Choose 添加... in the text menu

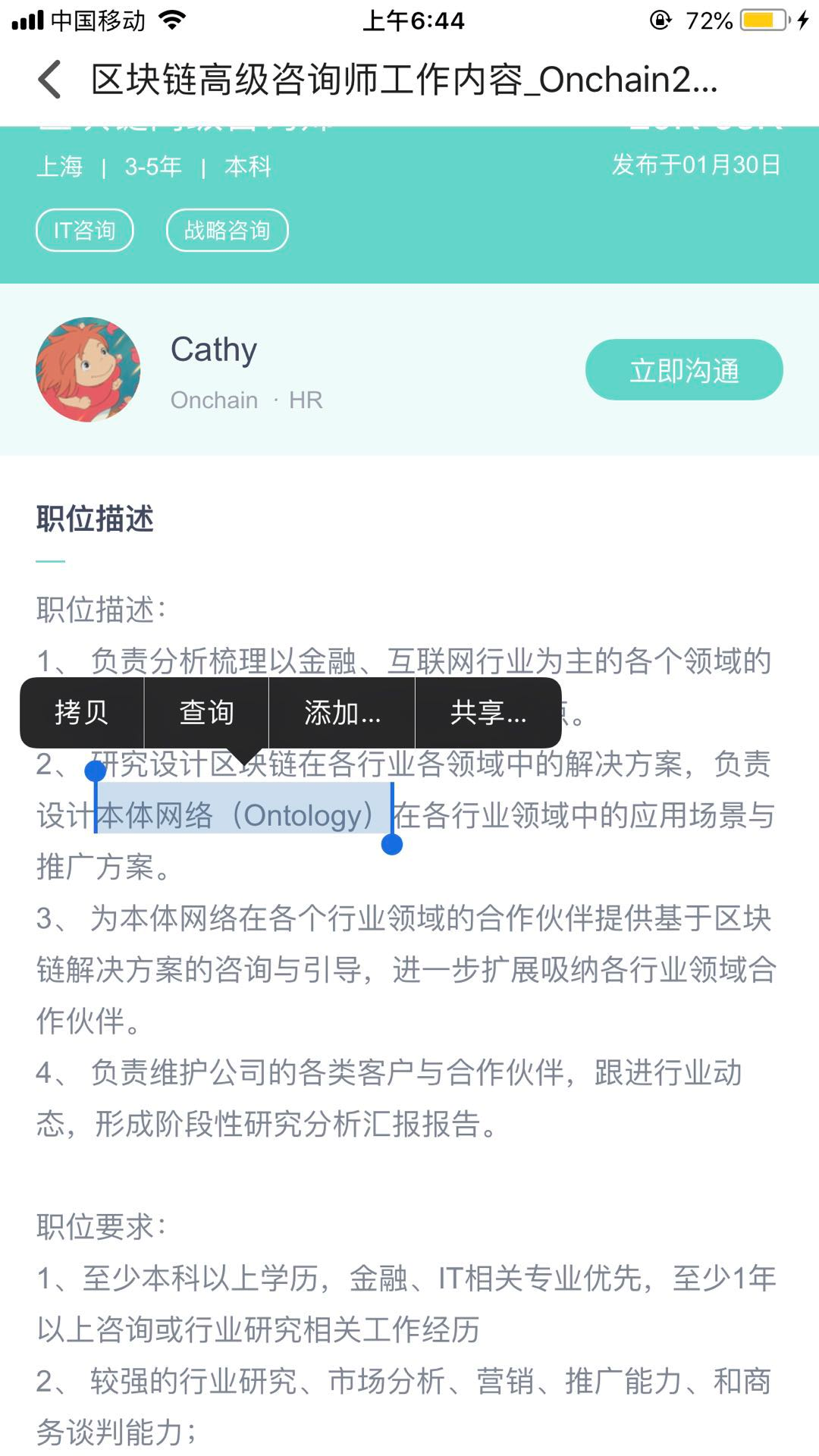coord(342,712)
